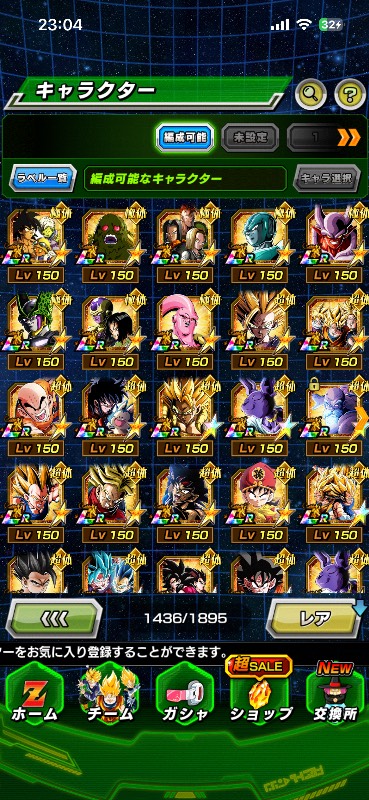Open the ラベル一覧 label list
369x800 pixels.
(x=43, y=179)
